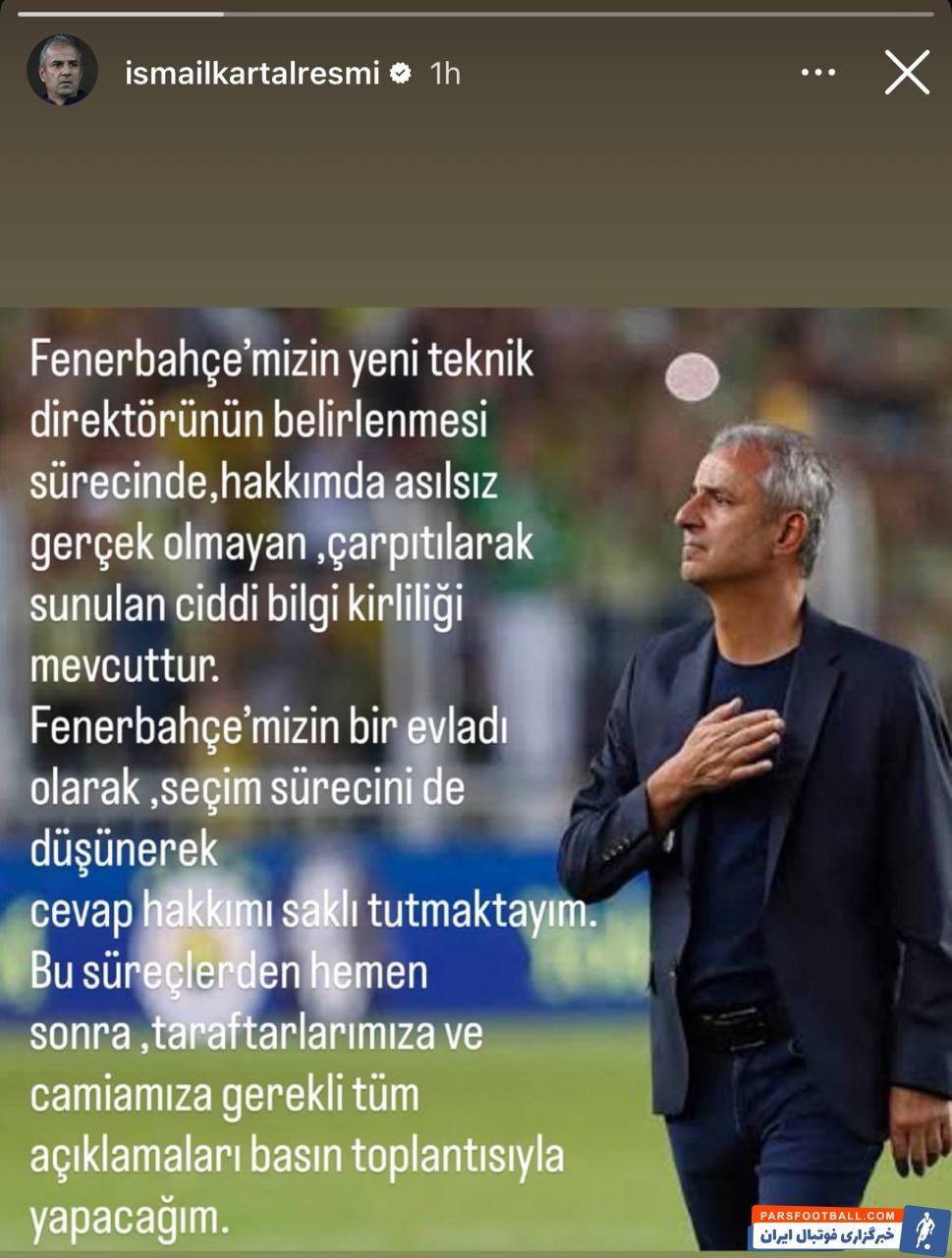Viewport: 952px width, 1258px height.
Task: Open ismailkartalresmi's profile from the username
Action: (x=252, y=74)
